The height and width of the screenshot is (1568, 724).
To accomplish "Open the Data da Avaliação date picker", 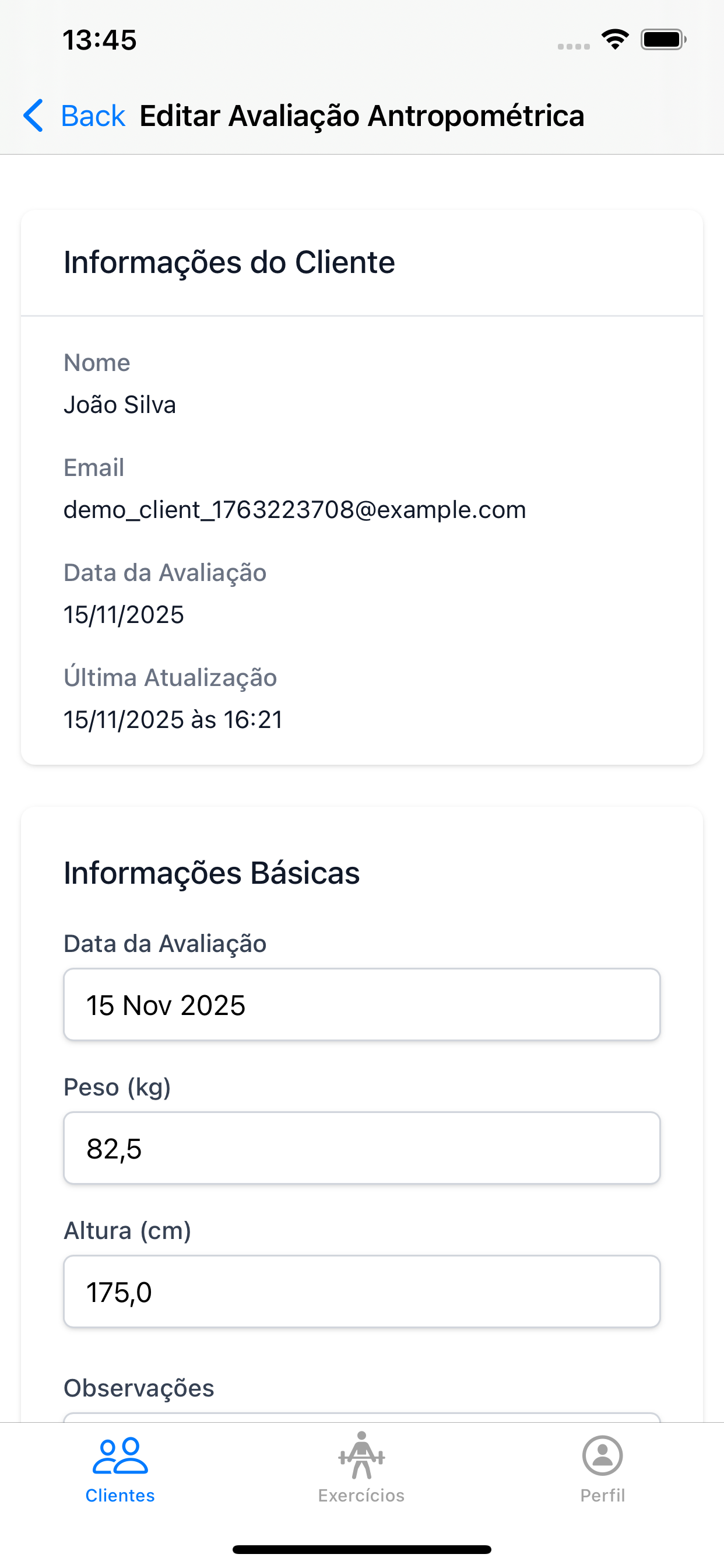I will click(362, 1005).
